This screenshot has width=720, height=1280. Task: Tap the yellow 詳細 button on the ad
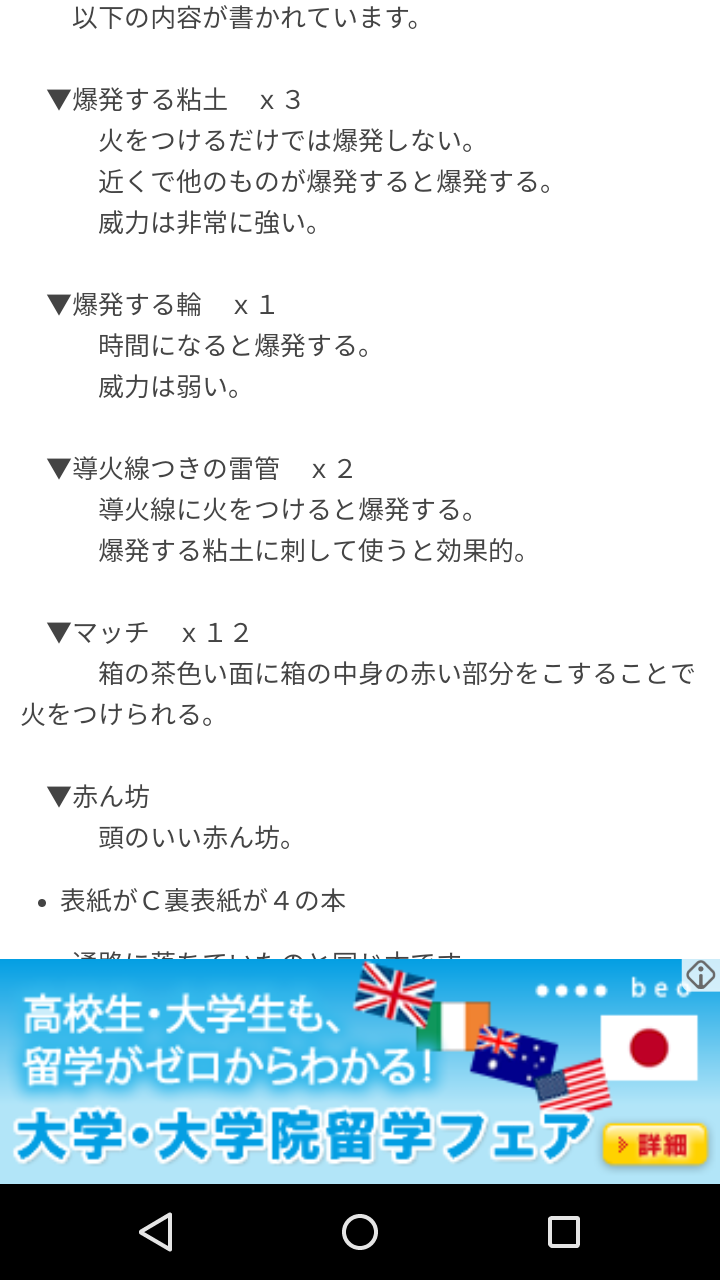pyautogui.click(x=655, y=1144)
